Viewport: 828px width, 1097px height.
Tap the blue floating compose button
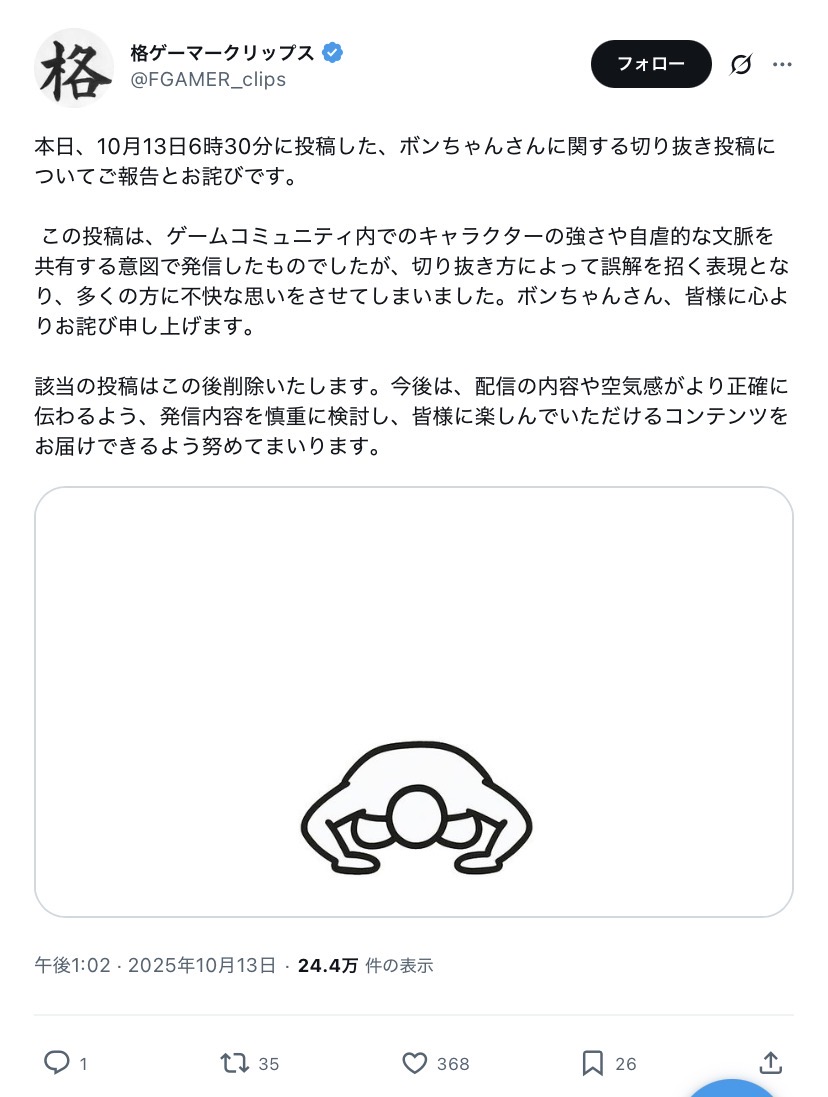[x=735, y=1087]
